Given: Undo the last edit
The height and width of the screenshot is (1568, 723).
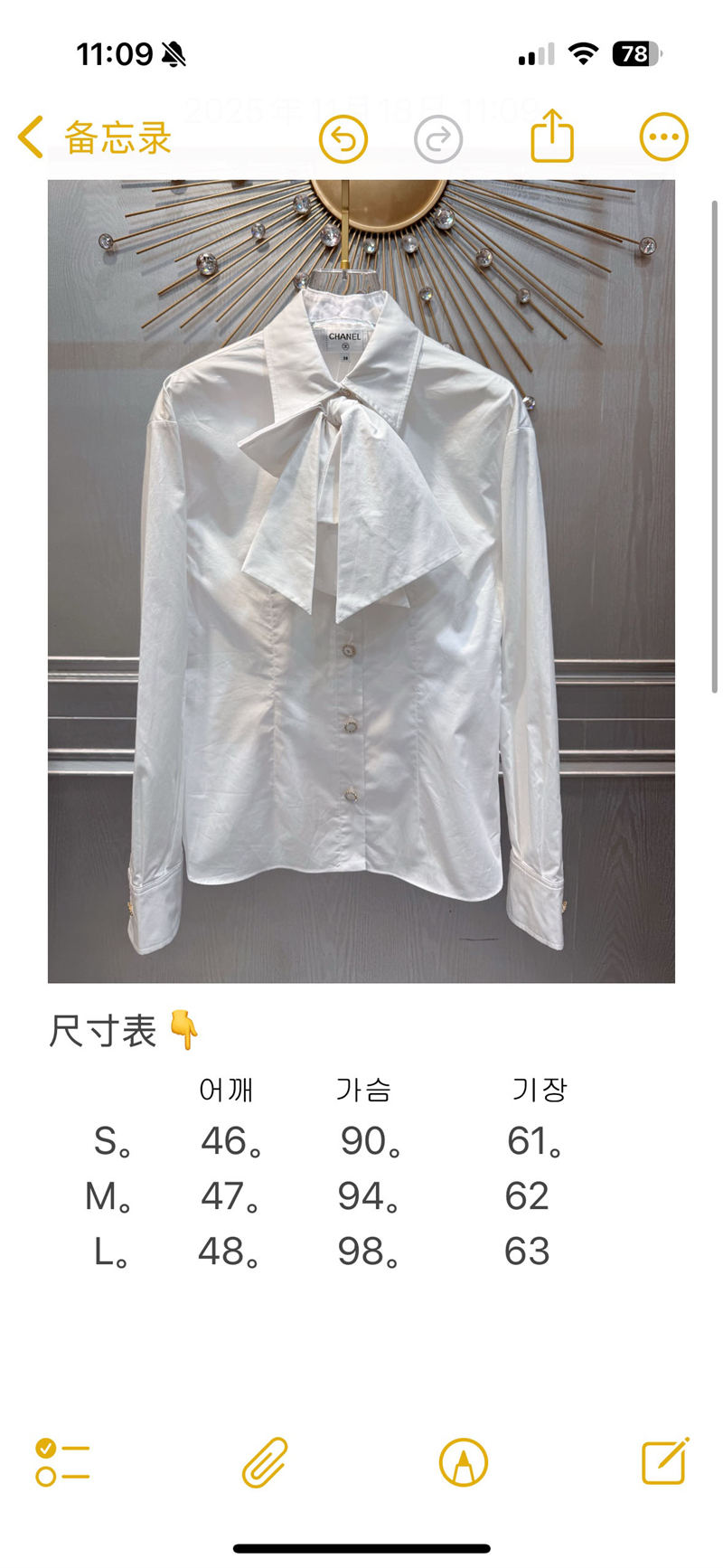Looking at the screenshot, I should (343, 139).
